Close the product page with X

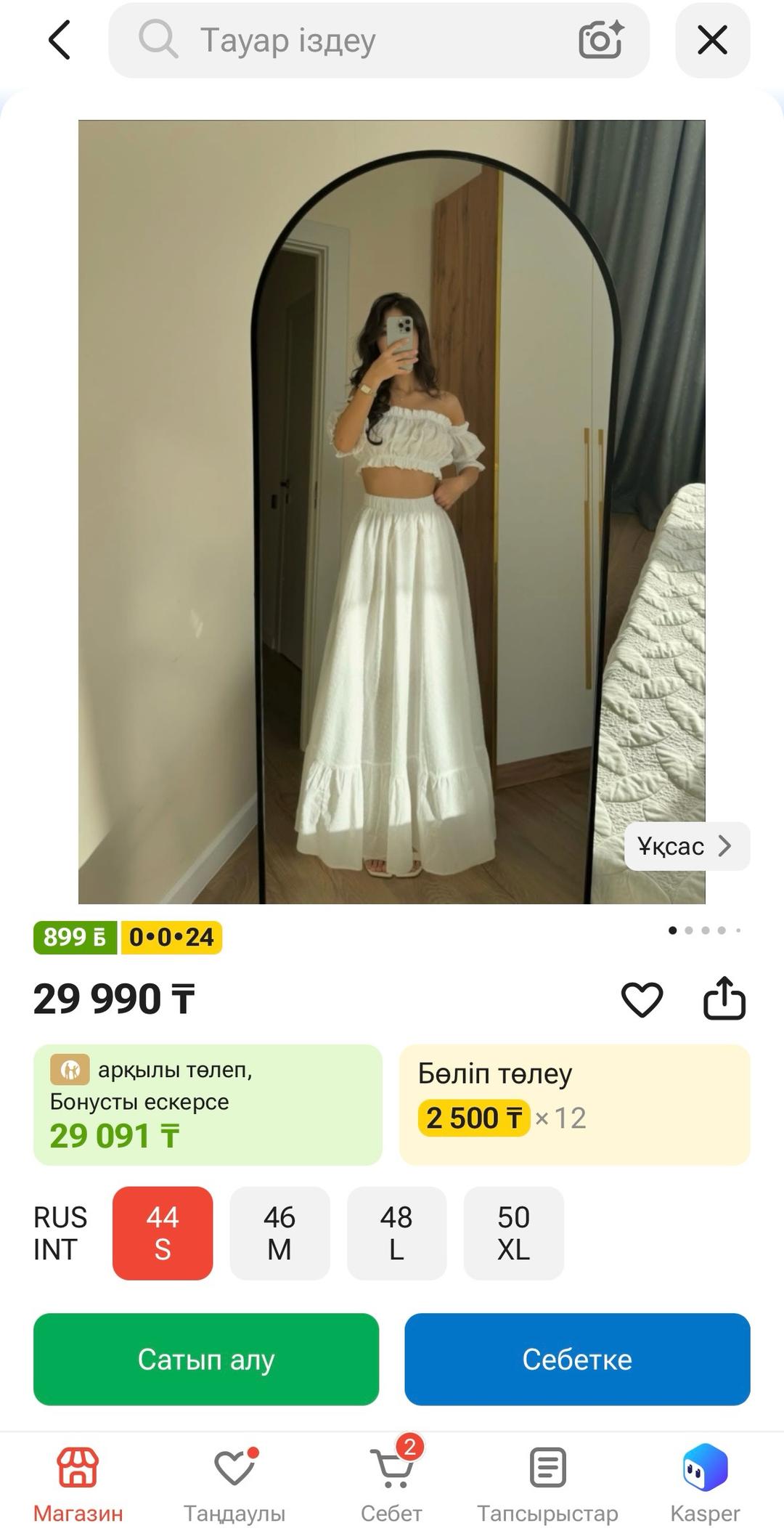tap(712, 40)
